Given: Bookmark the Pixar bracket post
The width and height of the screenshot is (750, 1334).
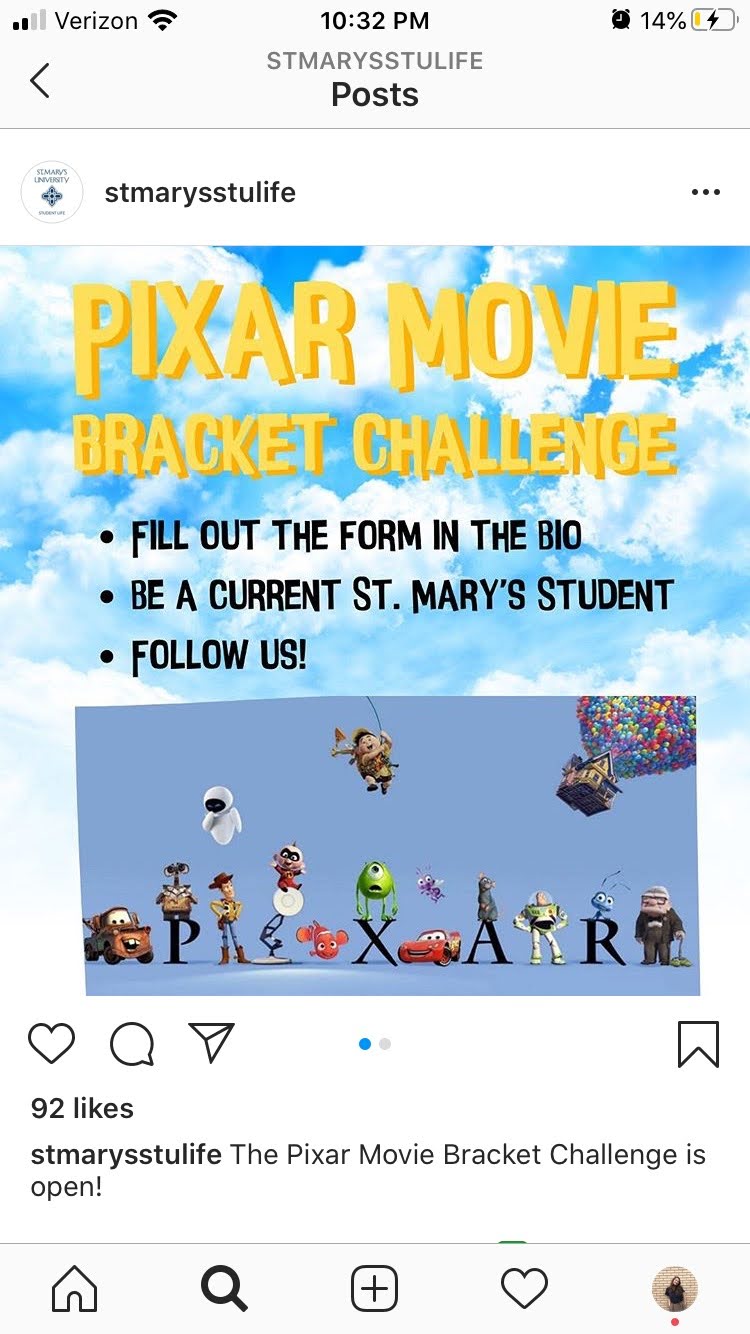Looking at the screenshot, I should [698, 1043].
